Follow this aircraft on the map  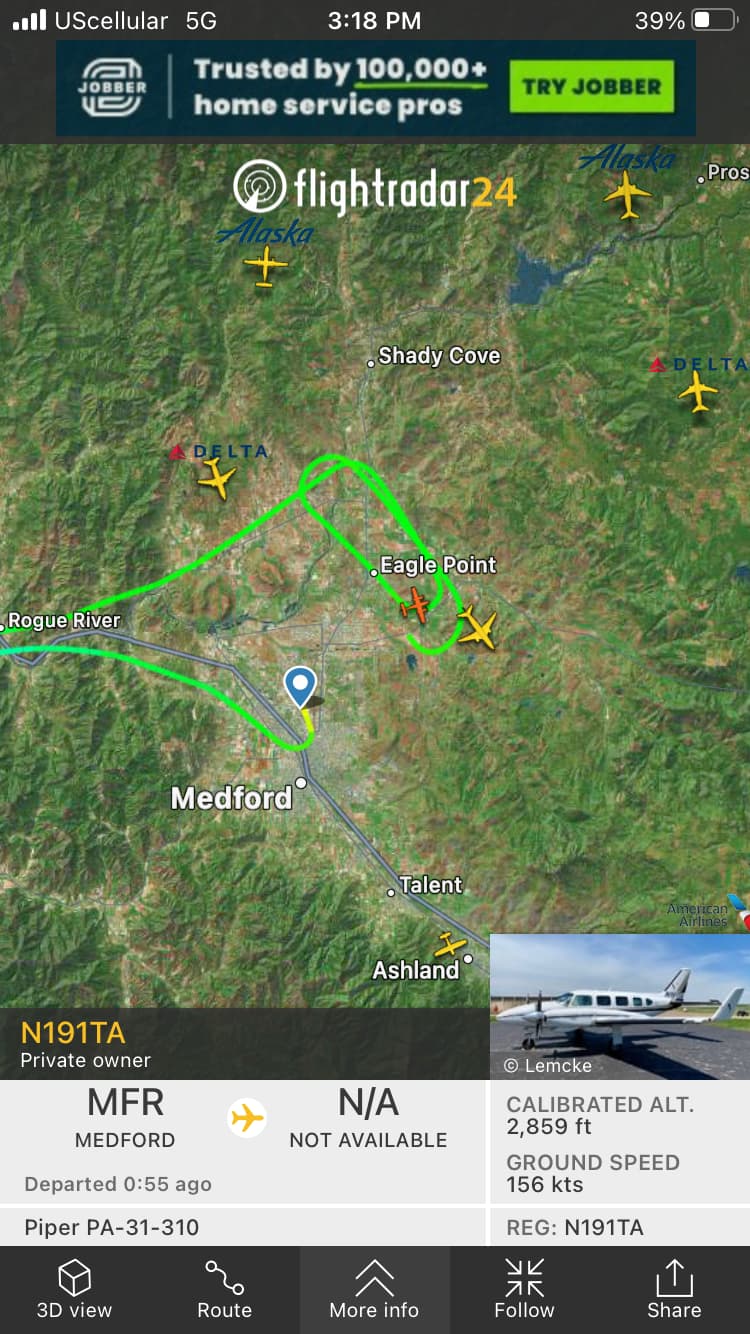pyautogui.click(x=524, y=1289)
